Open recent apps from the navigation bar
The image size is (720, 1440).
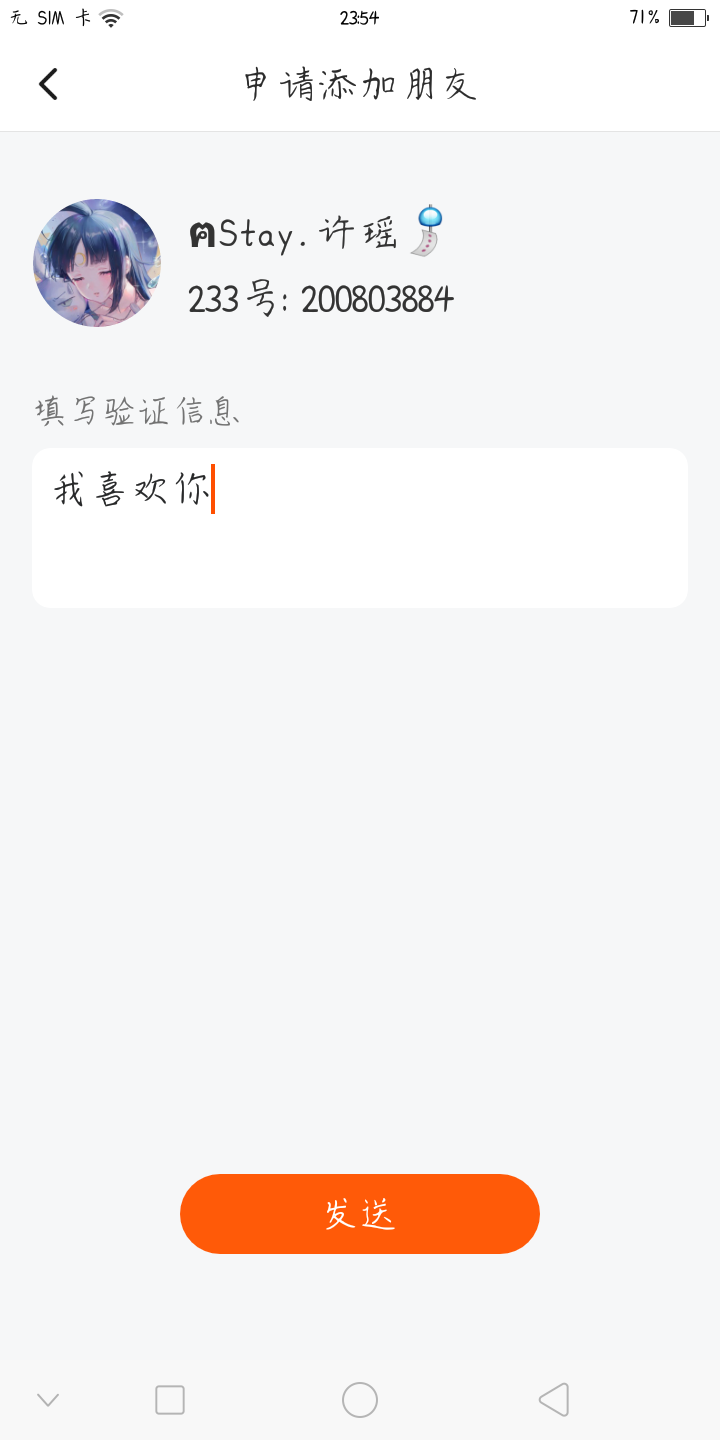click(x=170, y=1400)
